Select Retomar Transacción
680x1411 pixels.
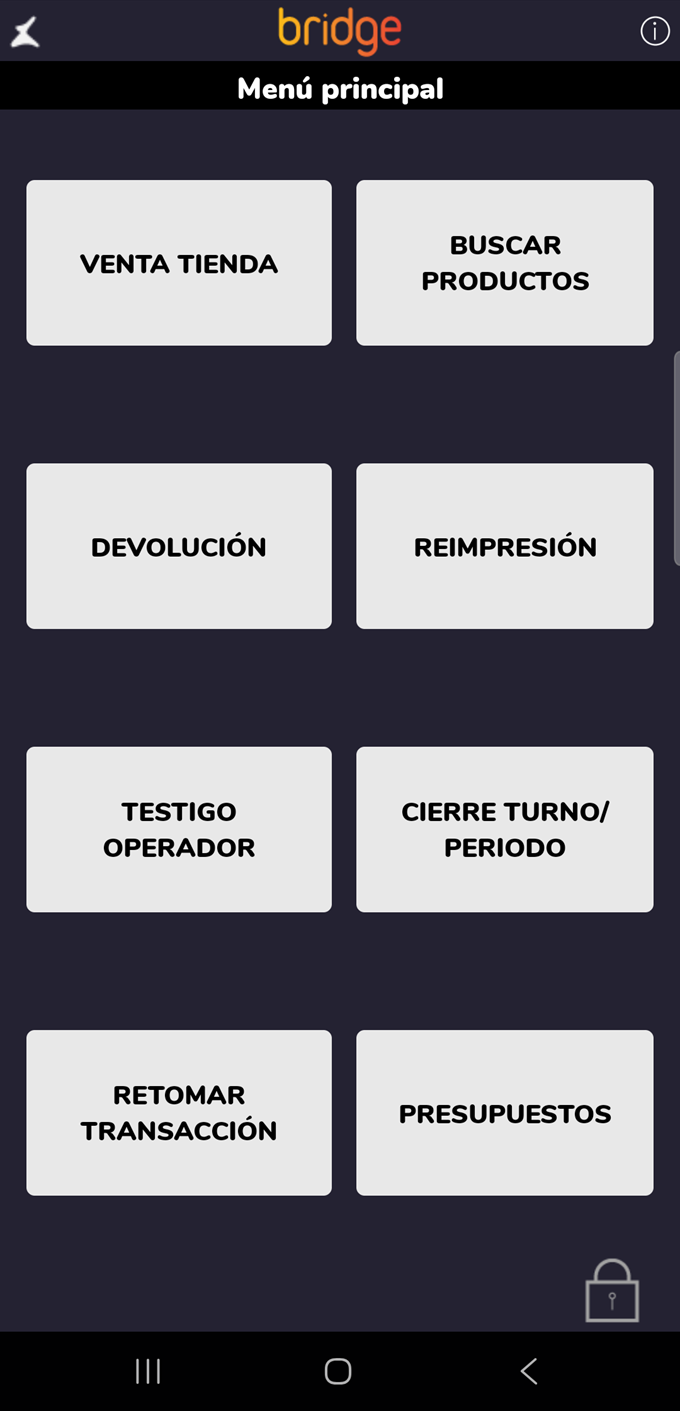[x=179, y=1112]
